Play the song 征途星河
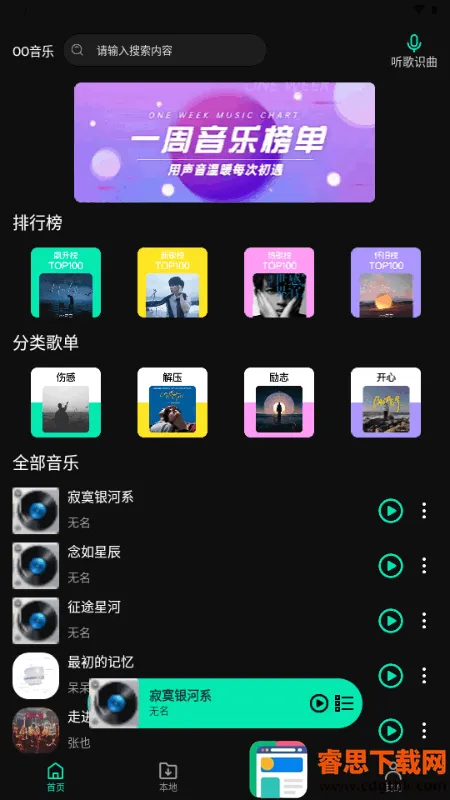 click(x=391, y=621)
